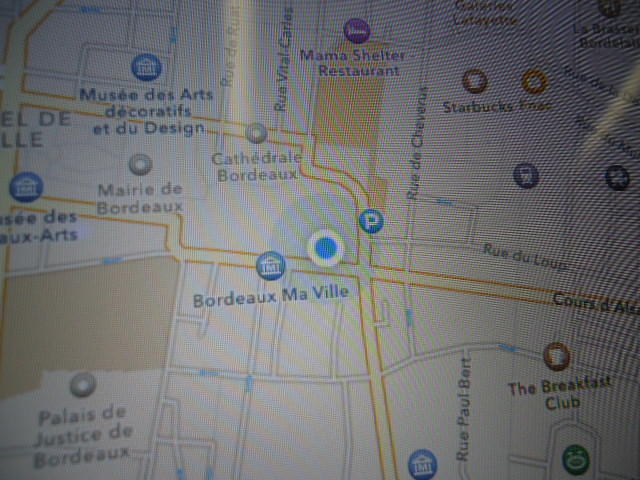Open the Bordeaux Ma Ville marker
Screen dimensions: 640x480
pyautogui.click(x=270, y=266)
